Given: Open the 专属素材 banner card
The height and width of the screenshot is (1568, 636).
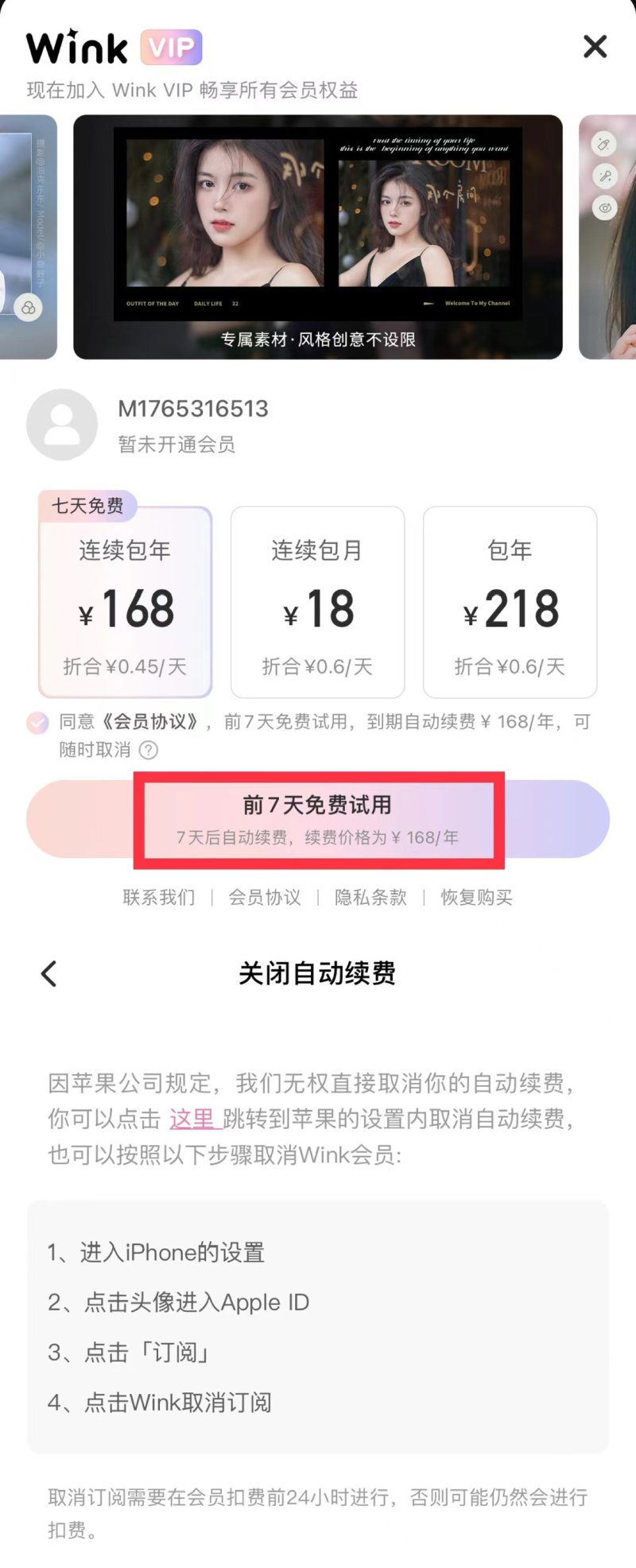Looking at the screenshot, I should 318,237.
